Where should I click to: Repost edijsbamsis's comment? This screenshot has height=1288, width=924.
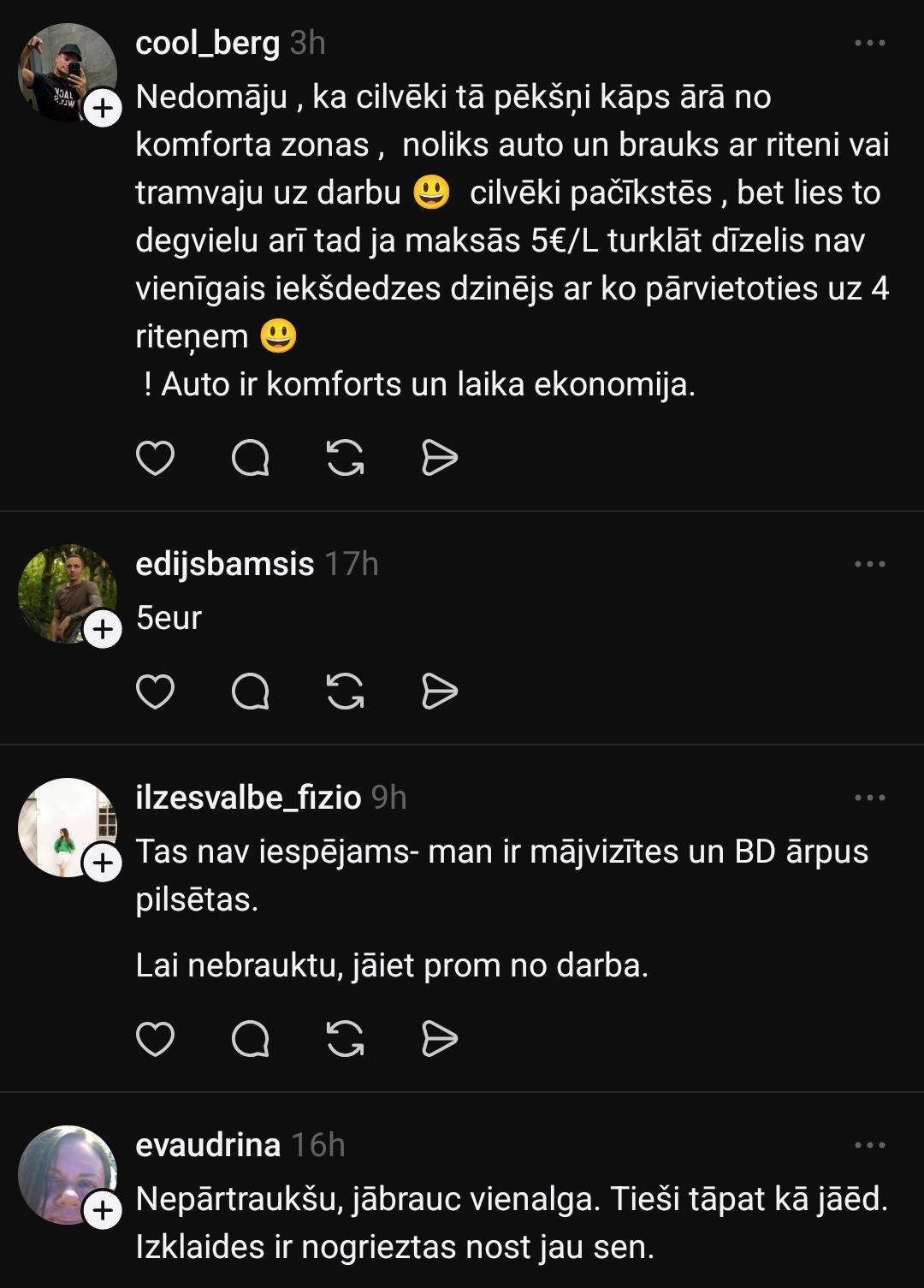346,691
